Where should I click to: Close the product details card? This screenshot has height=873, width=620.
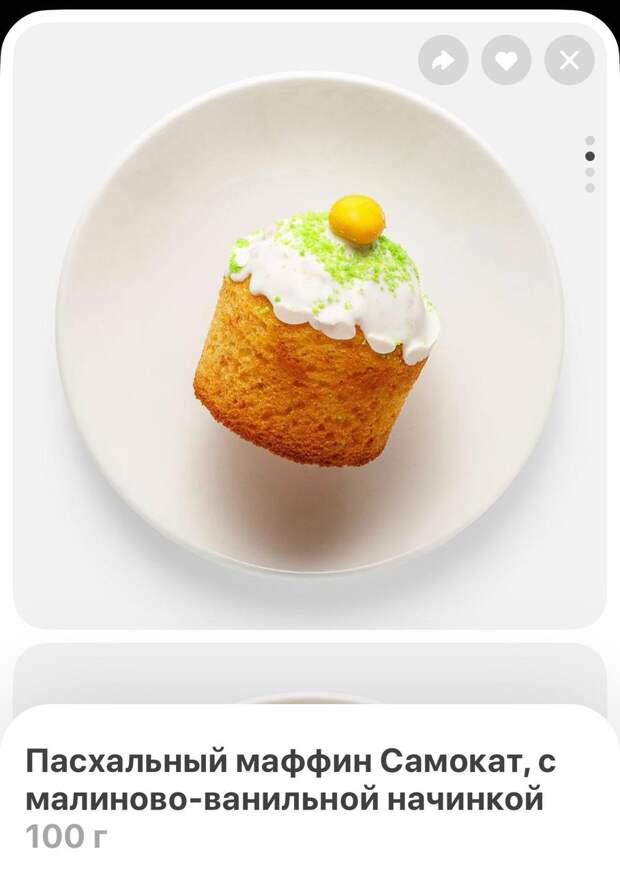coord(569,60)
